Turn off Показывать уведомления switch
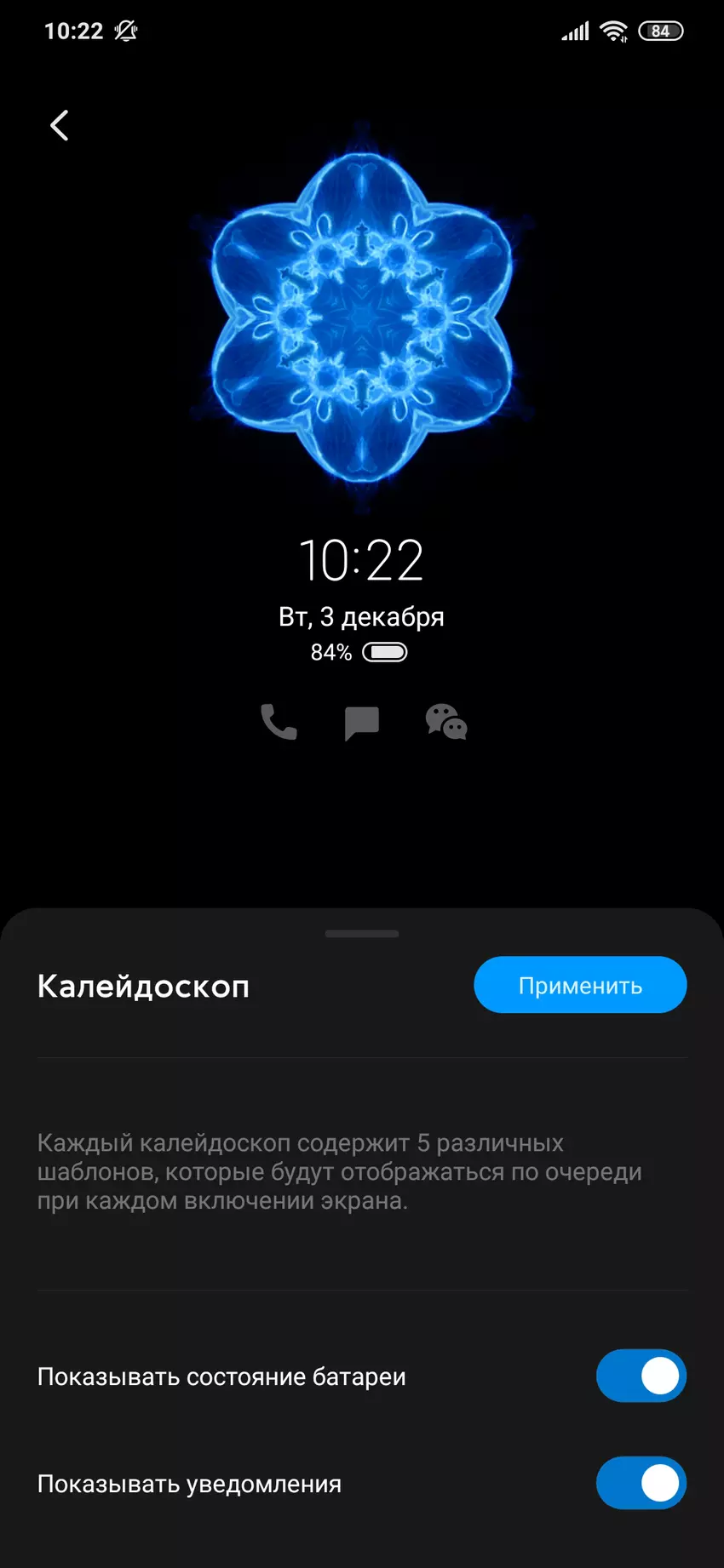The width and height of the screenshot is (724, 1568). [x=641, y=1483]
